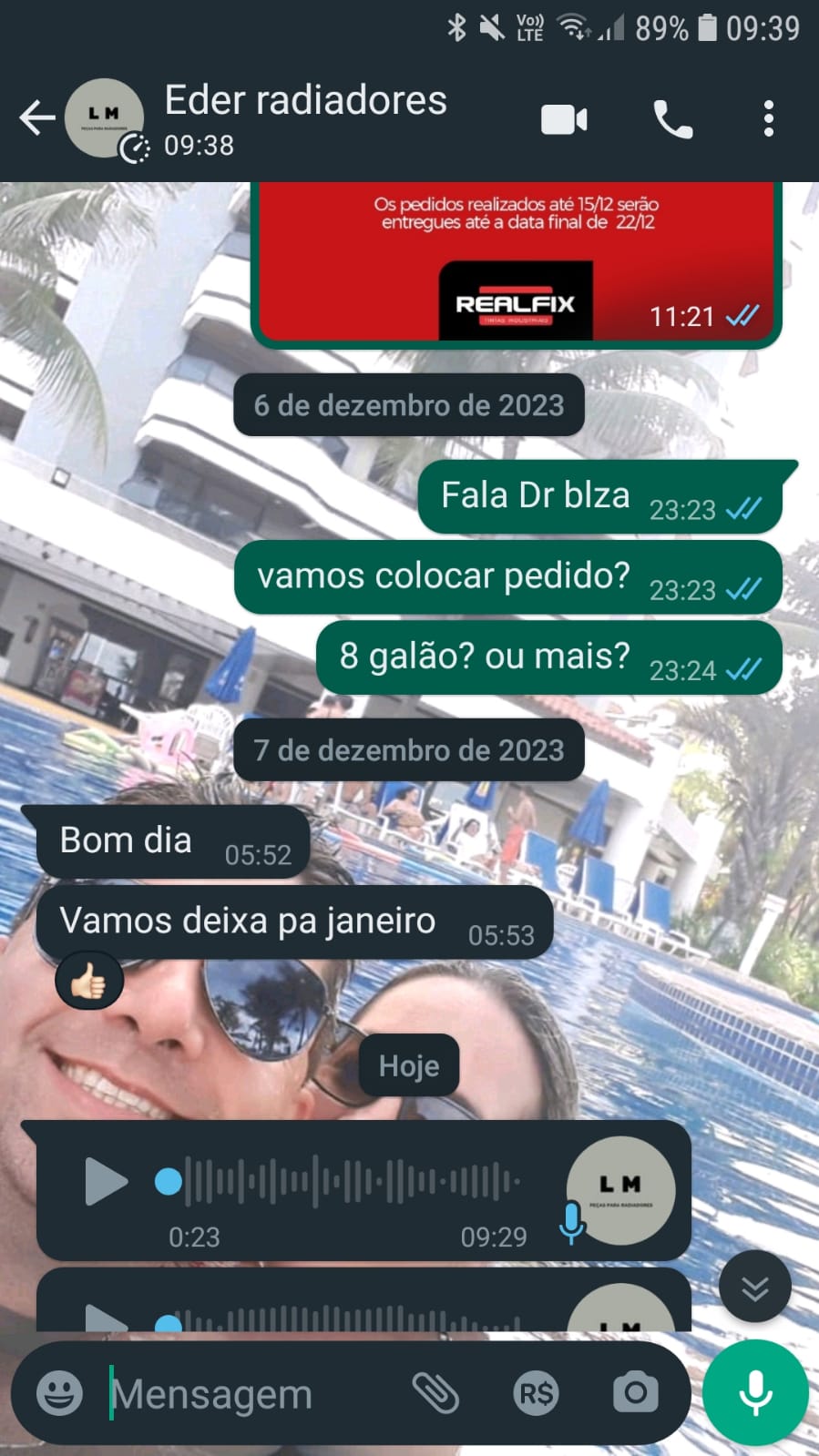
Task: Open the emoji picker
Action: [59, 1393]
